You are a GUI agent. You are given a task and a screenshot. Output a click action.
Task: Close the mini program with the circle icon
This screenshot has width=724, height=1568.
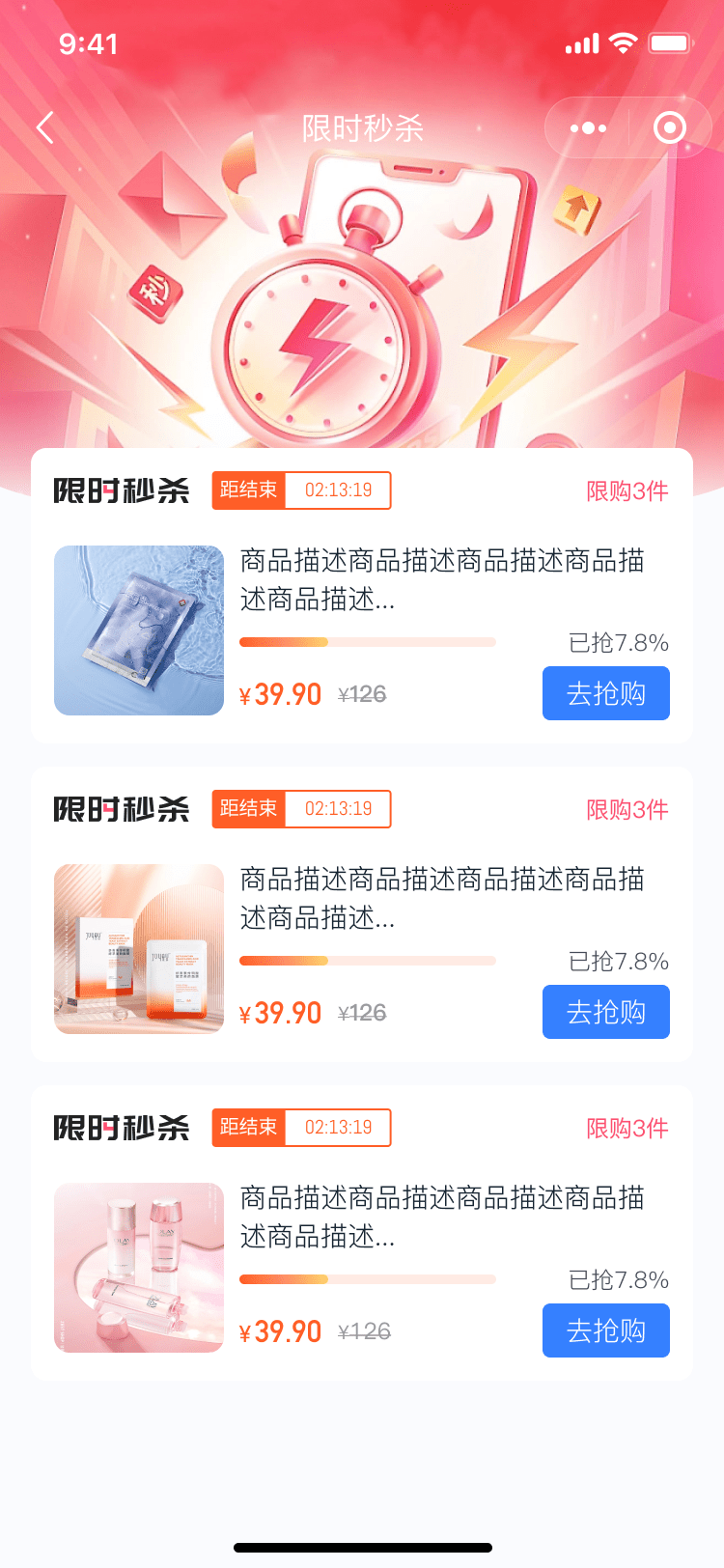click(x=669, y=127)
